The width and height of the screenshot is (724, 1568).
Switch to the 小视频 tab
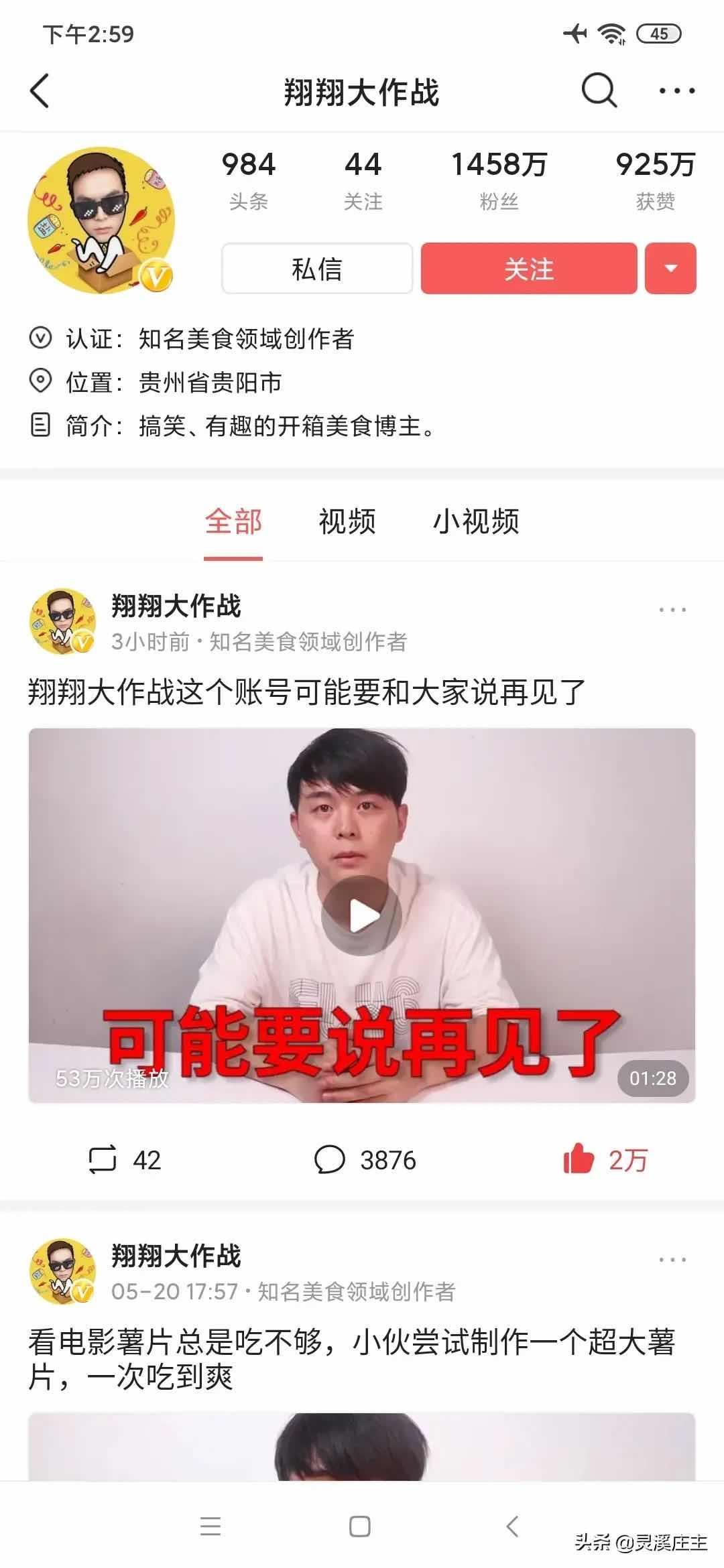click(x=476, y=521)
